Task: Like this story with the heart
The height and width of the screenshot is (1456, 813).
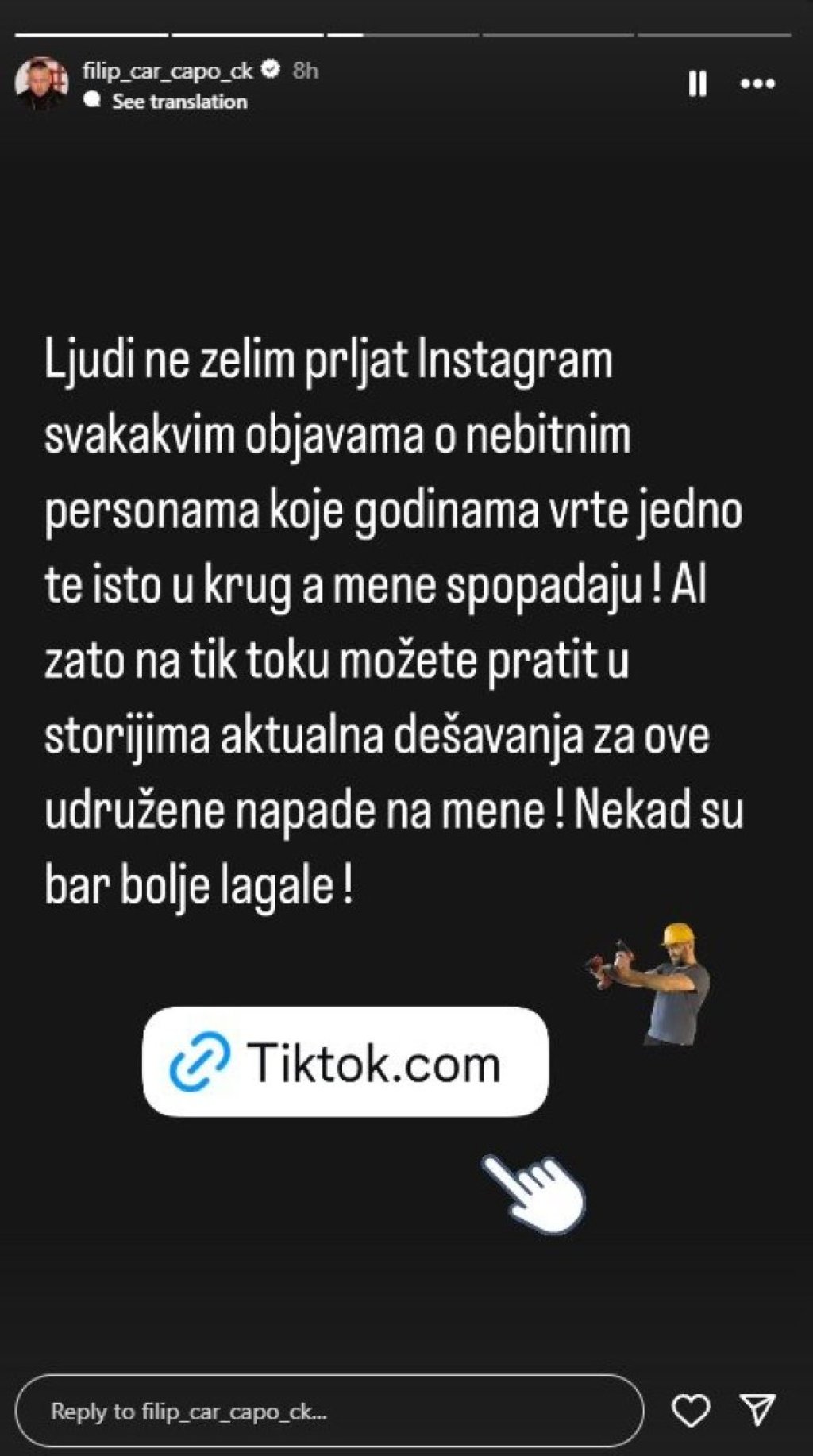Action: click(x=691, y=1411)
